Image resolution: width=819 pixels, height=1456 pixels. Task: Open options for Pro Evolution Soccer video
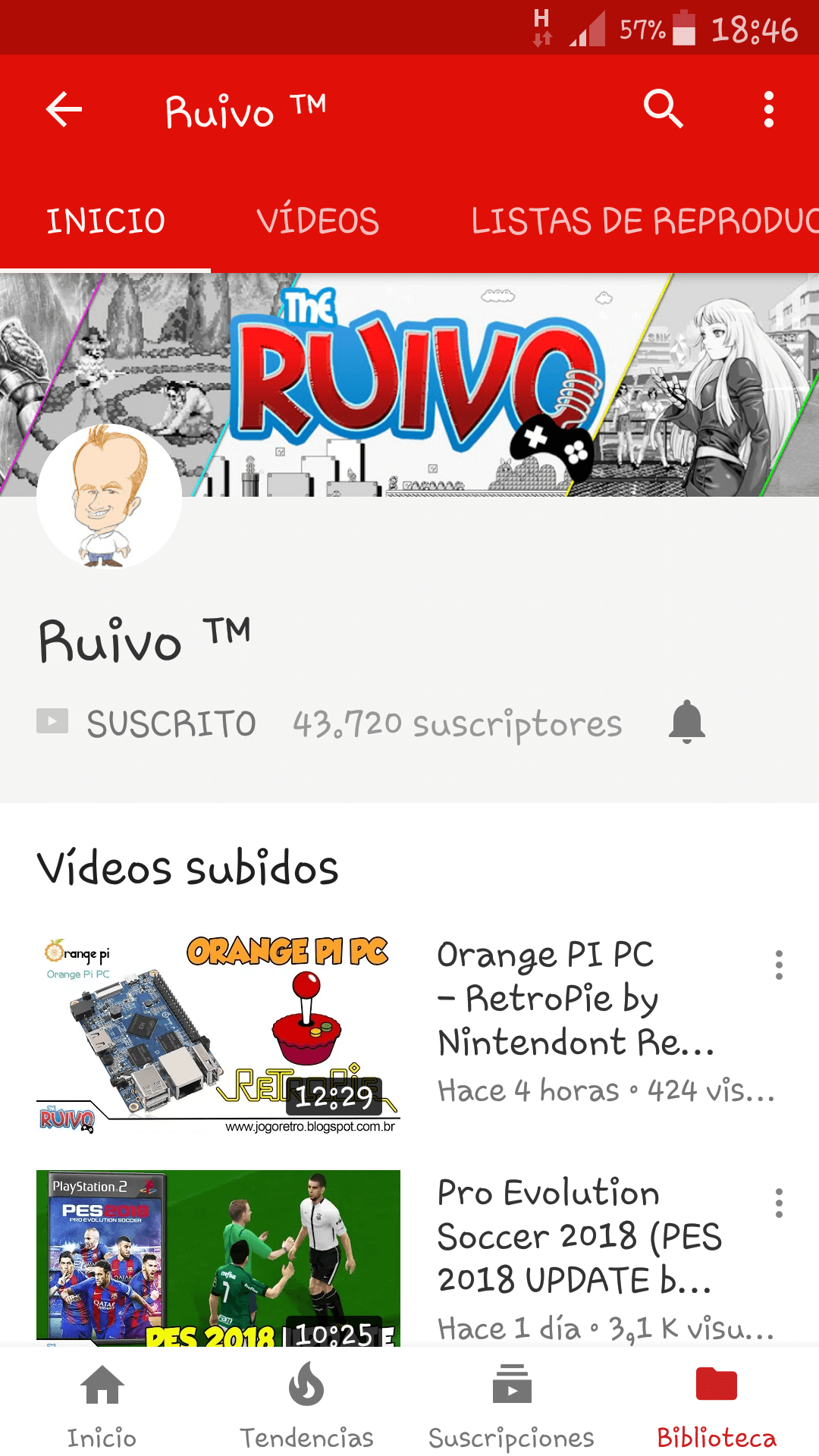click(x=779, y=1203)
